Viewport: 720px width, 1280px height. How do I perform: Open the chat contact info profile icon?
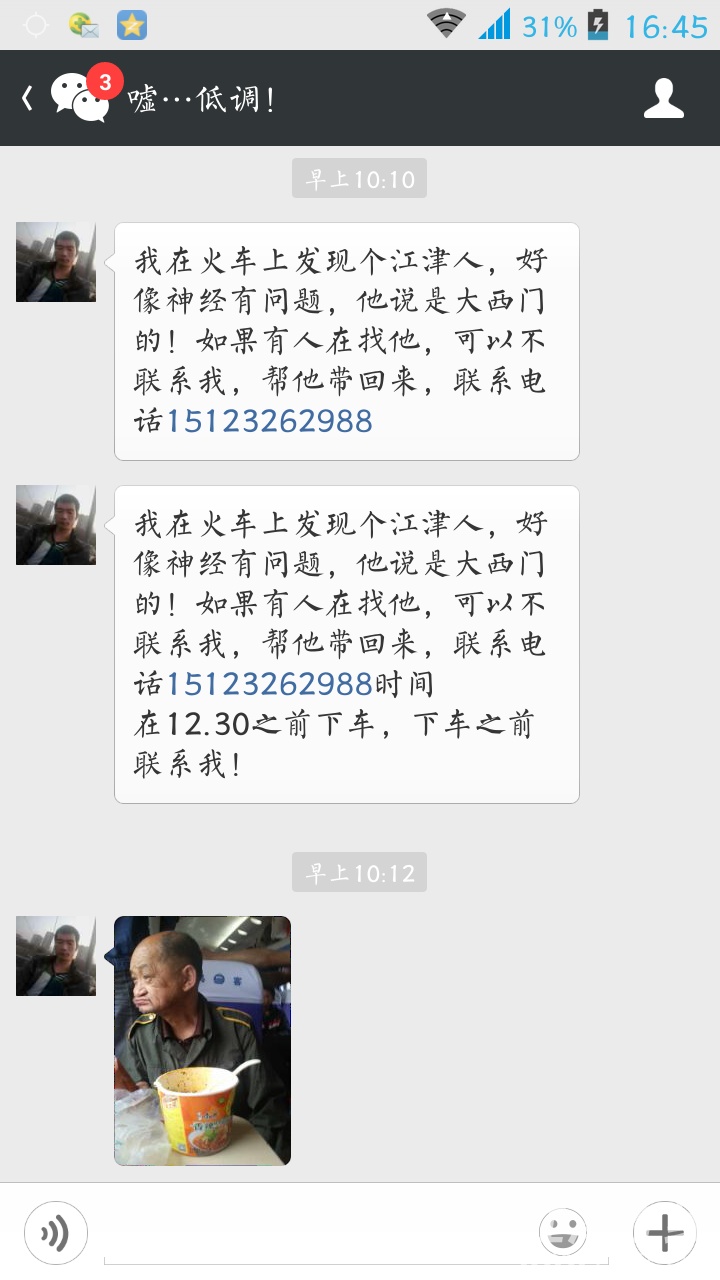[x=664, y=98]
